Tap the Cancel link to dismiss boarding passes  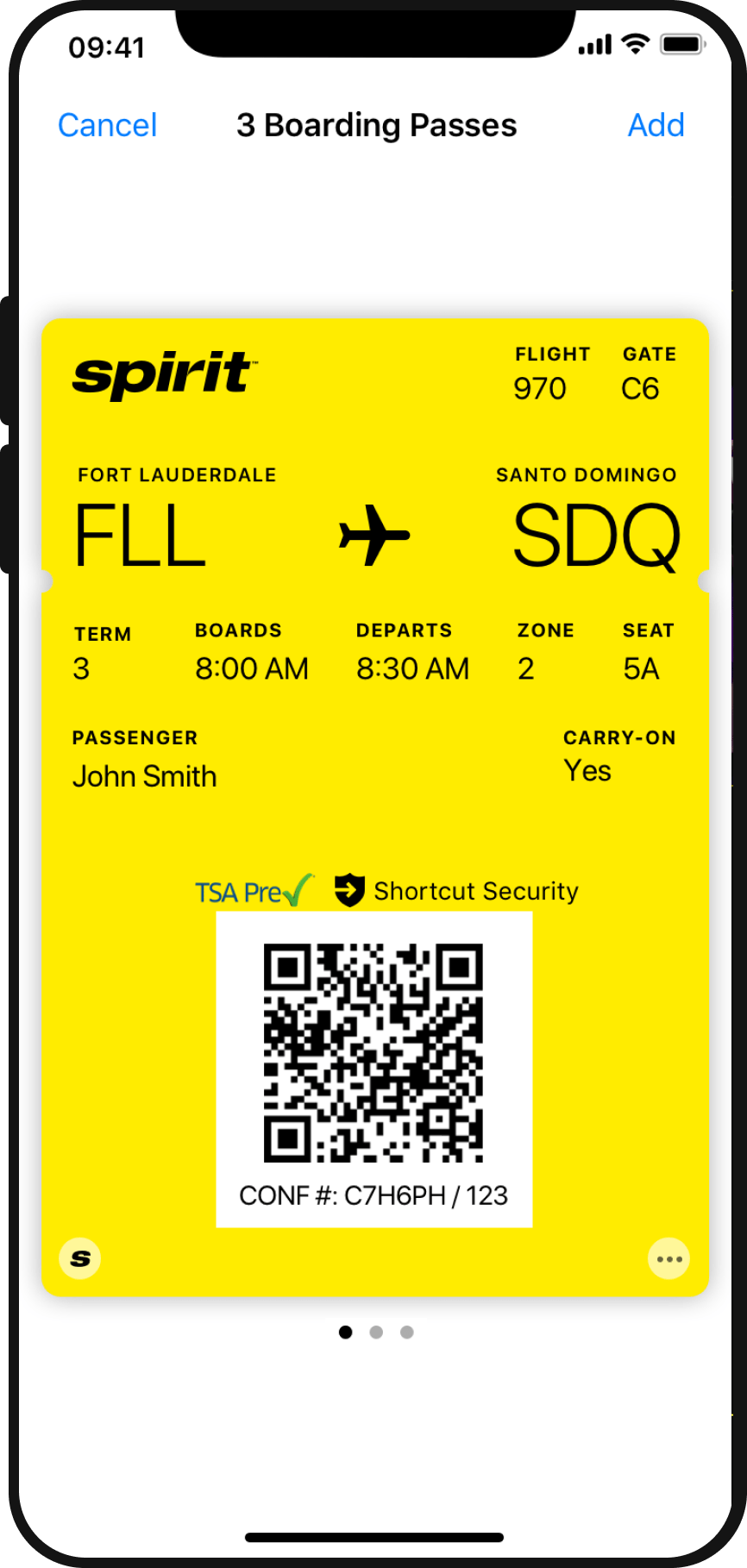coord(107,125)
